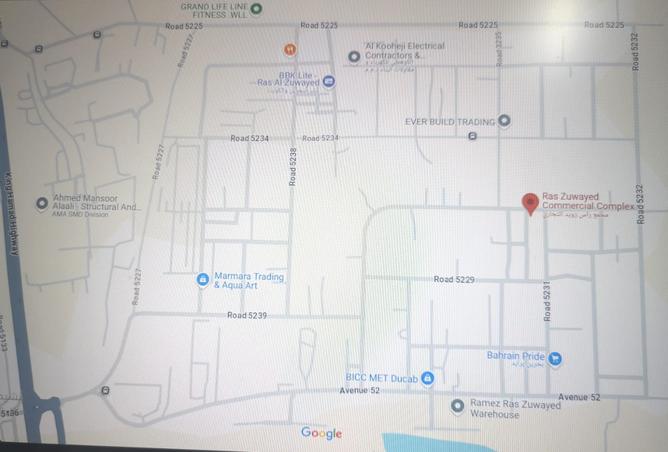Select the Ras Zuwayed Commercial Complex red pin
Image resolution: width=668 pixels, height=452 pixels.
point(531,202)
